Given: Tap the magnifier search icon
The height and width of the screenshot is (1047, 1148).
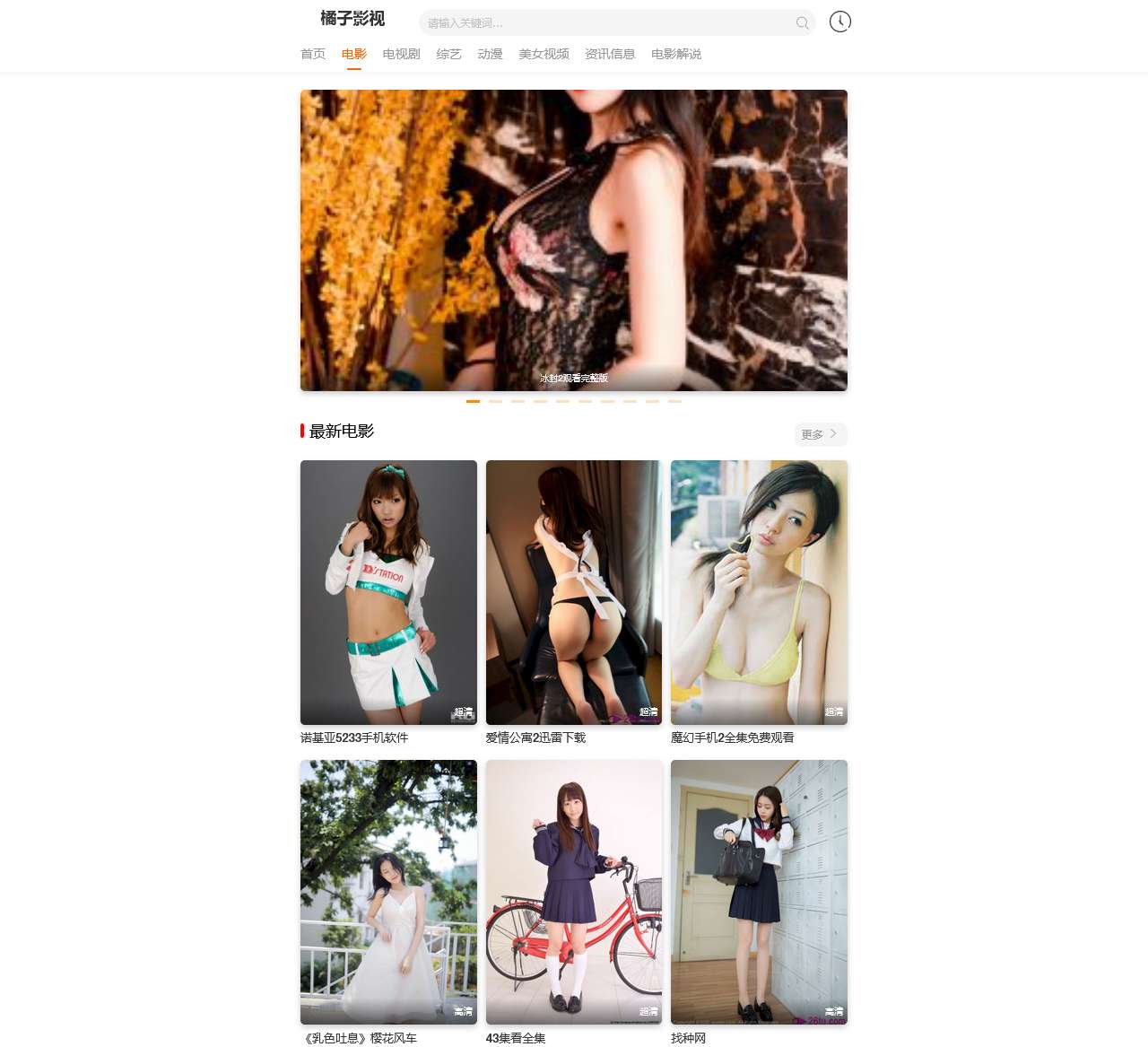Looking at the screenshot, I should tap(802, 23).
